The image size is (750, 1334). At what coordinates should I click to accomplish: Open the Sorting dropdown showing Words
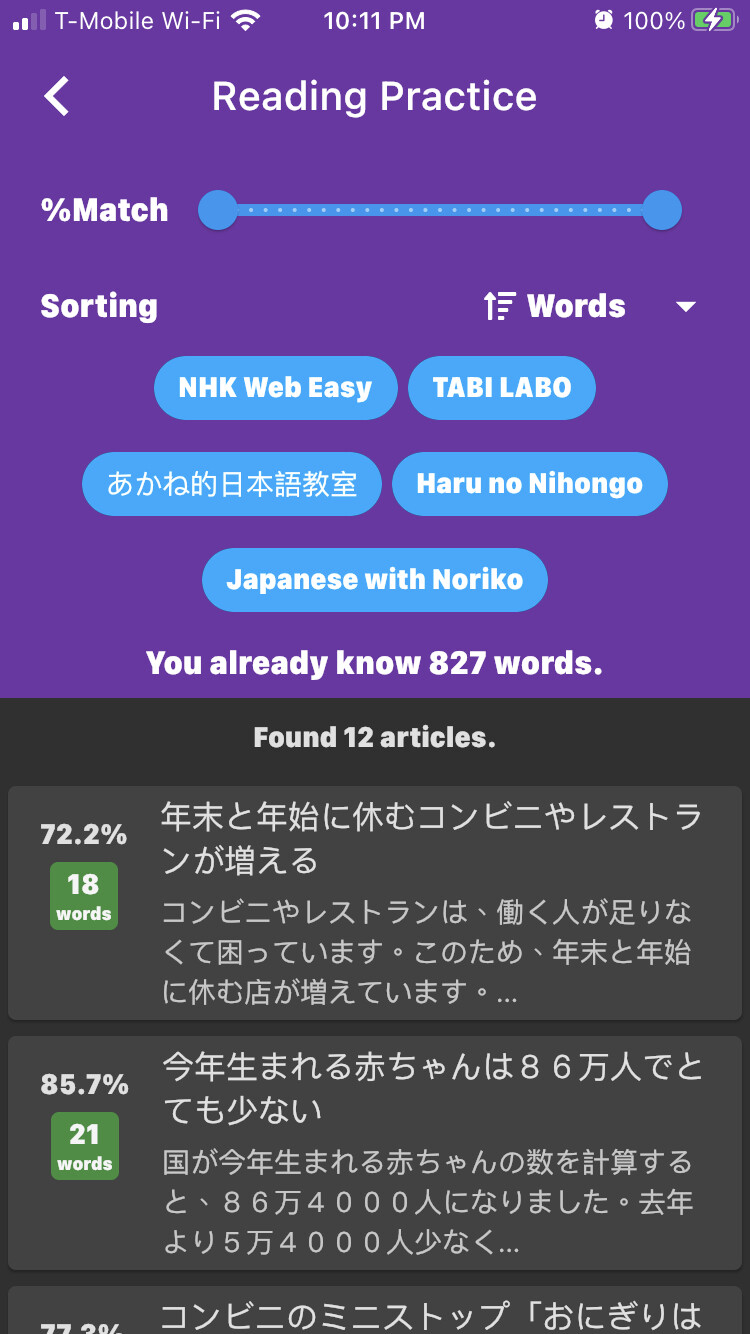point(588,306)
